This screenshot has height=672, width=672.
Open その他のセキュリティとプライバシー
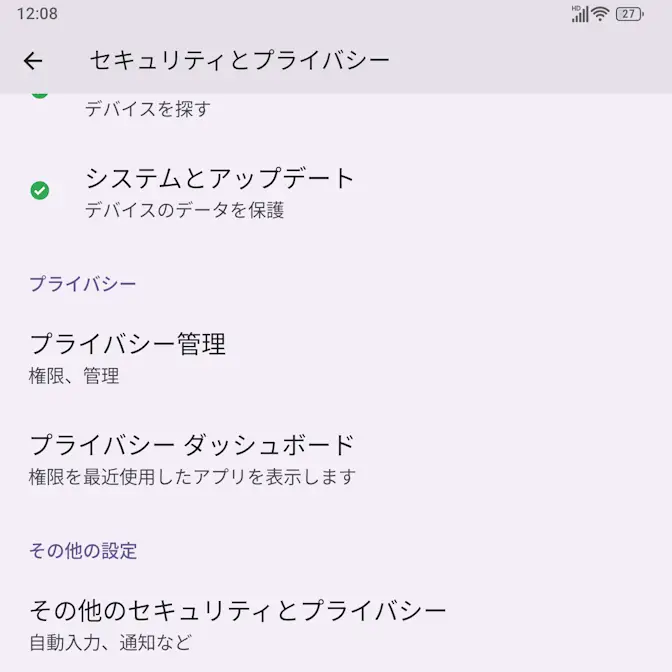tap(237, 623)
